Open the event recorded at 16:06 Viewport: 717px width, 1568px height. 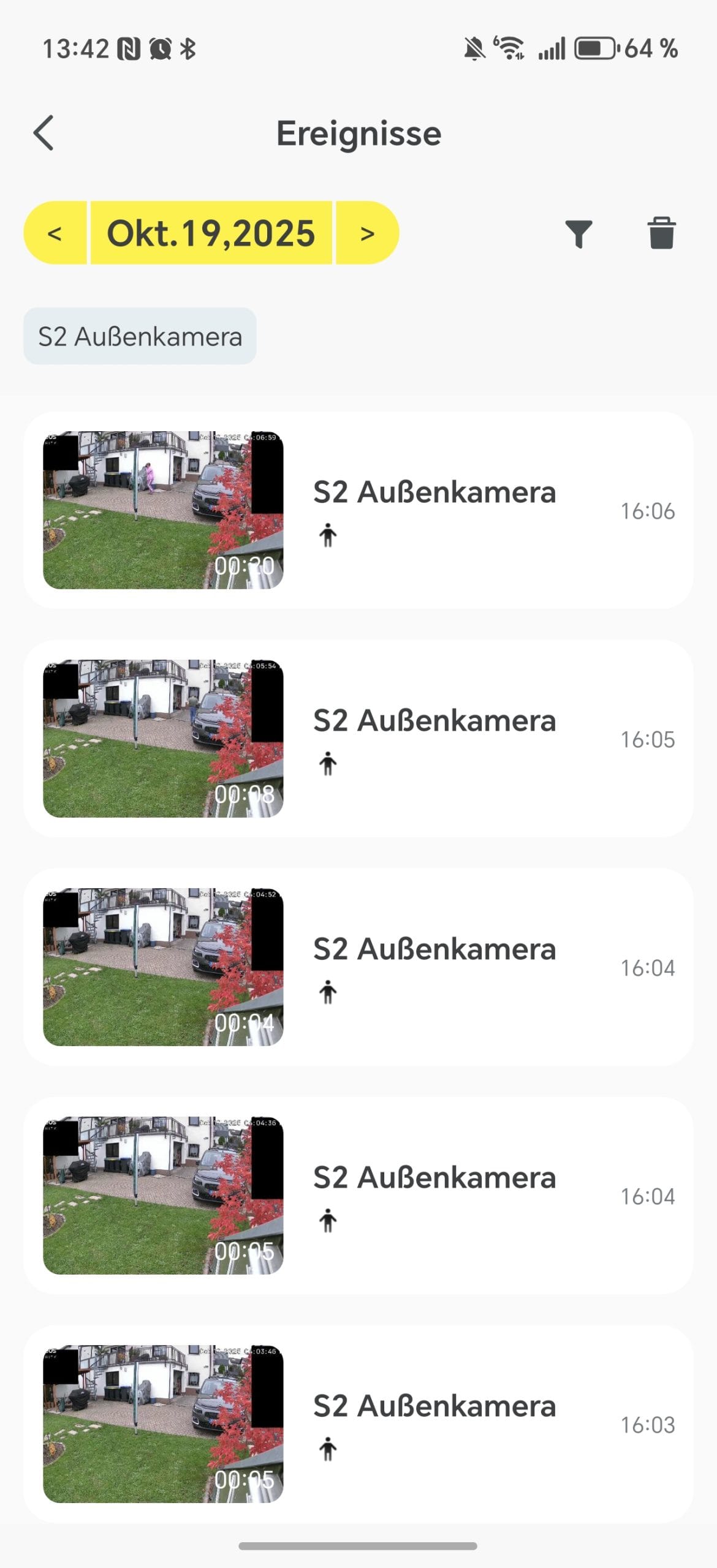(x=358, y=510)
